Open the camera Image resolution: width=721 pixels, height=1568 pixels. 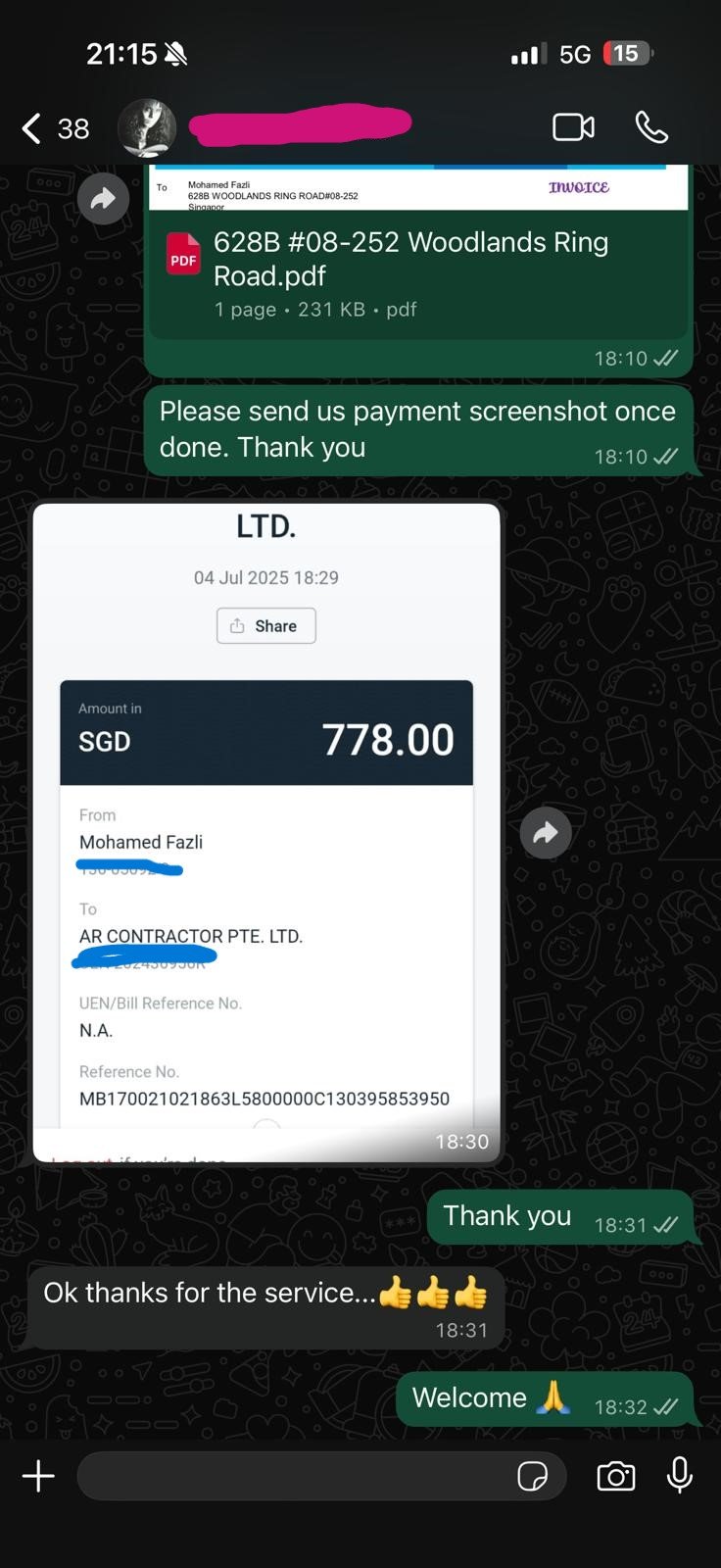615,1476
